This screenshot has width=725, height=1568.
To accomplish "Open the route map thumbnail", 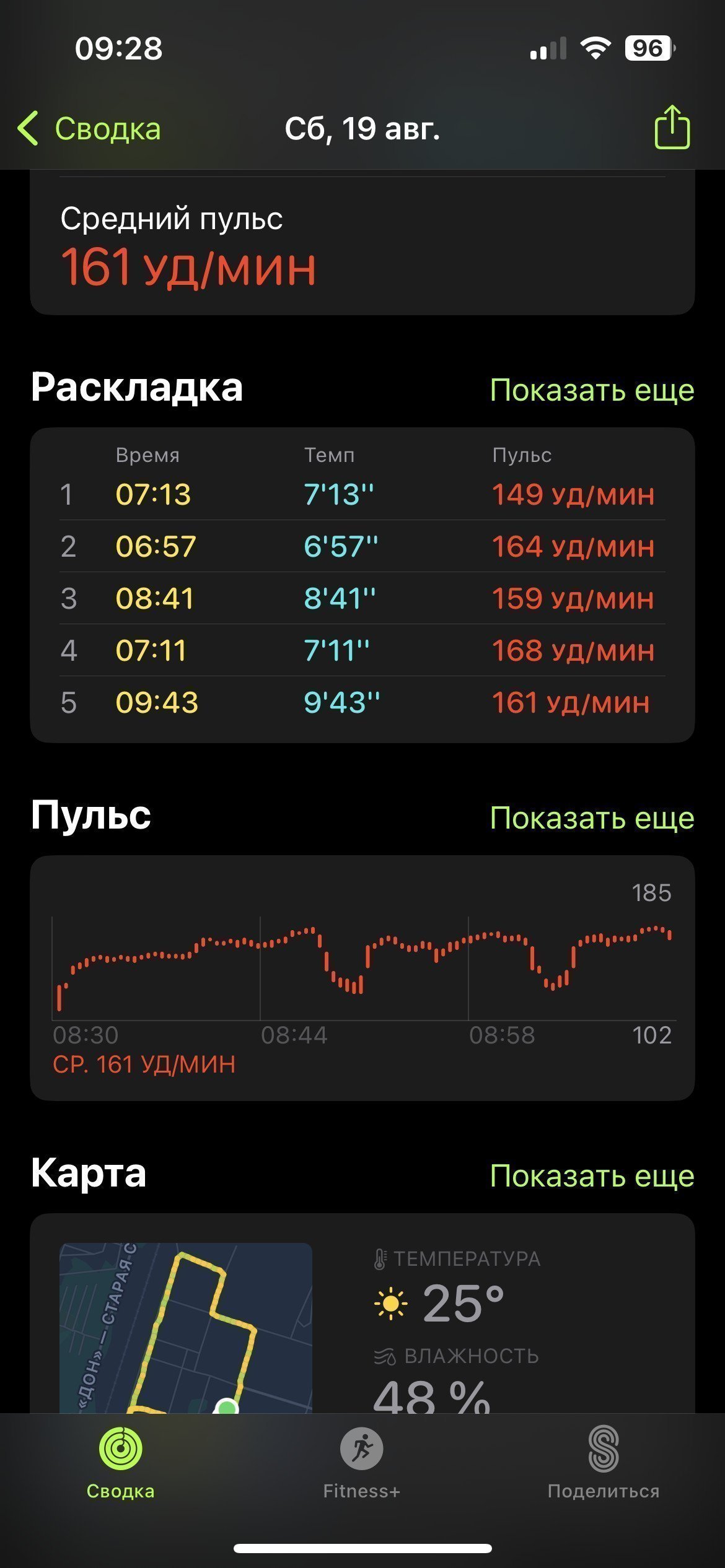I will point(186,1328).
